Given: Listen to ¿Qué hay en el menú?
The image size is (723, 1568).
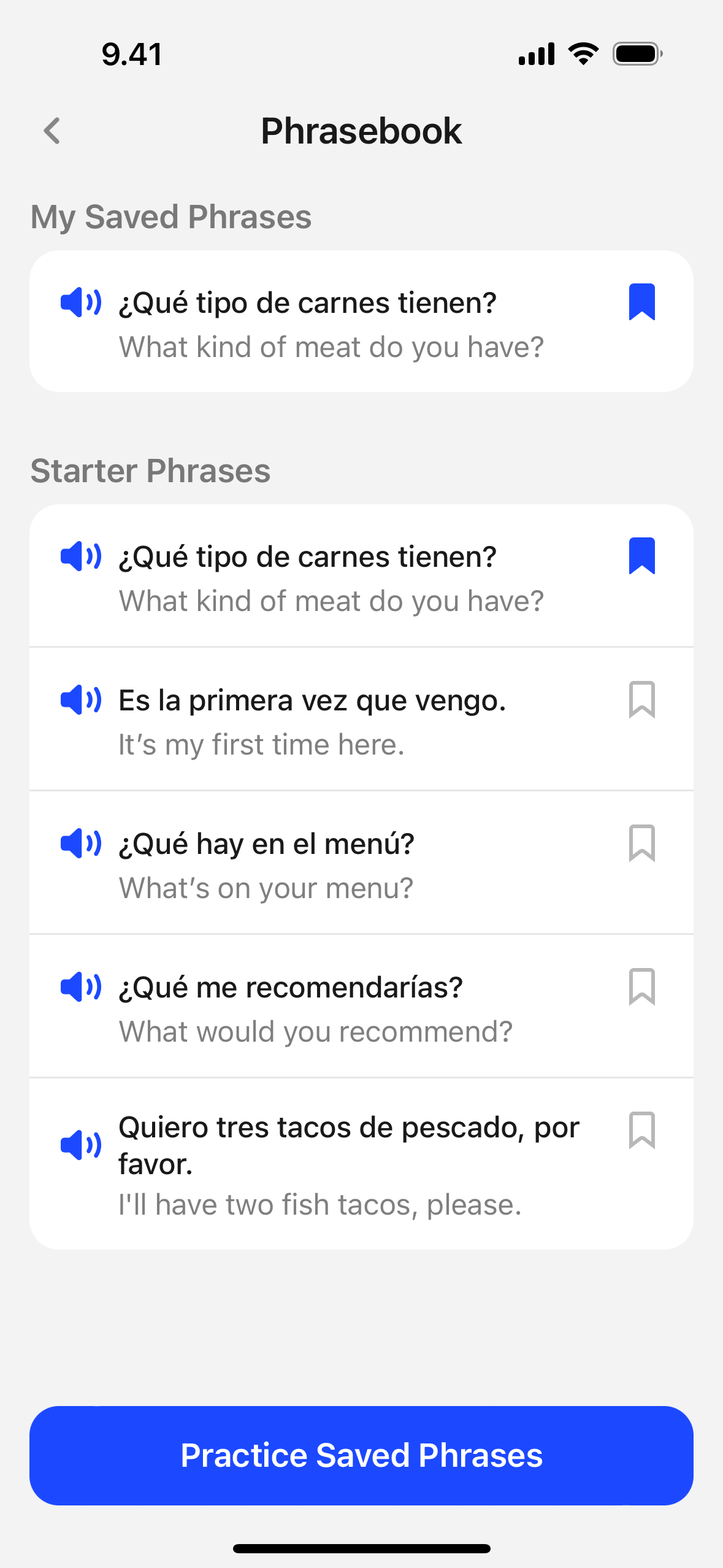Looking at the screenshot, I should point(81,844).
